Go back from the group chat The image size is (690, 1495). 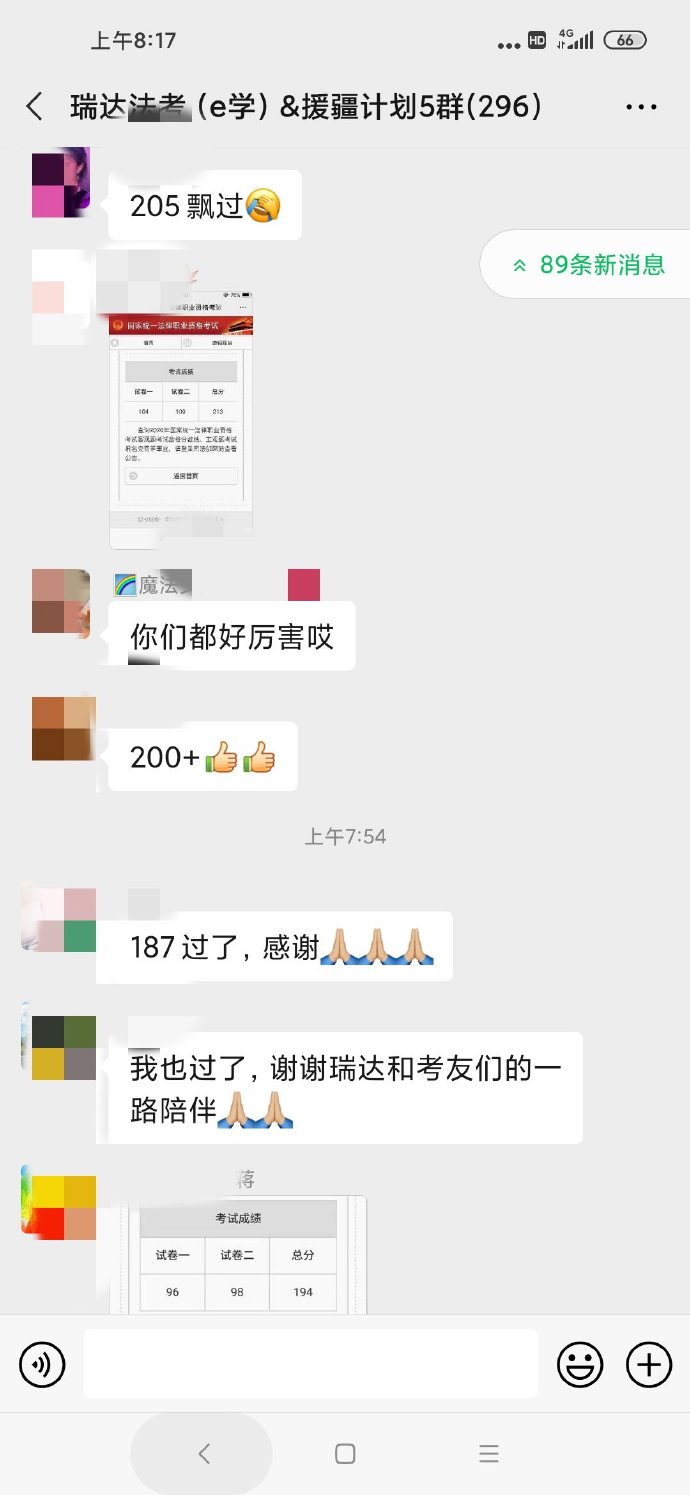tap(35, 107)
